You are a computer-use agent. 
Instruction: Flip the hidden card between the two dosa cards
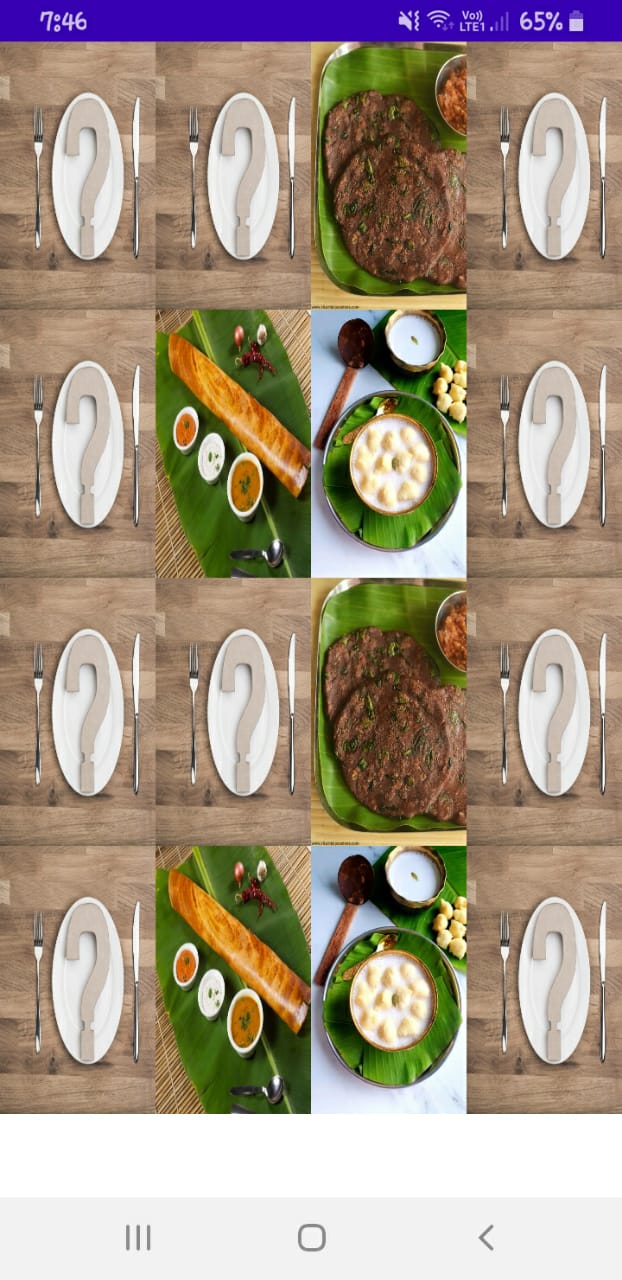coord(233,711)
